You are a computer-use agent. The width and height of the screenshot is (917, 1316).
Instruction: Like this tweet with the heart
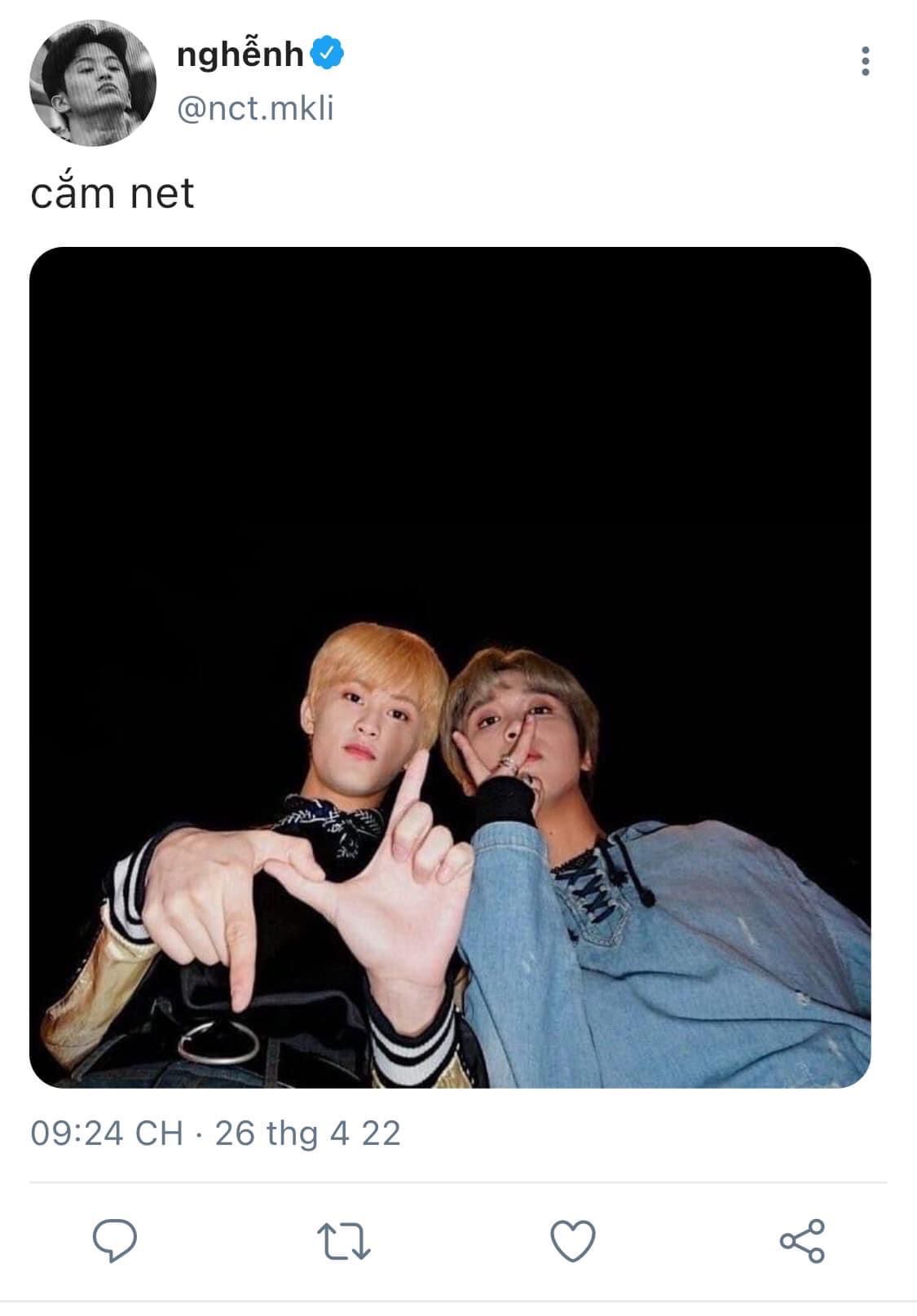[573, 1240]
